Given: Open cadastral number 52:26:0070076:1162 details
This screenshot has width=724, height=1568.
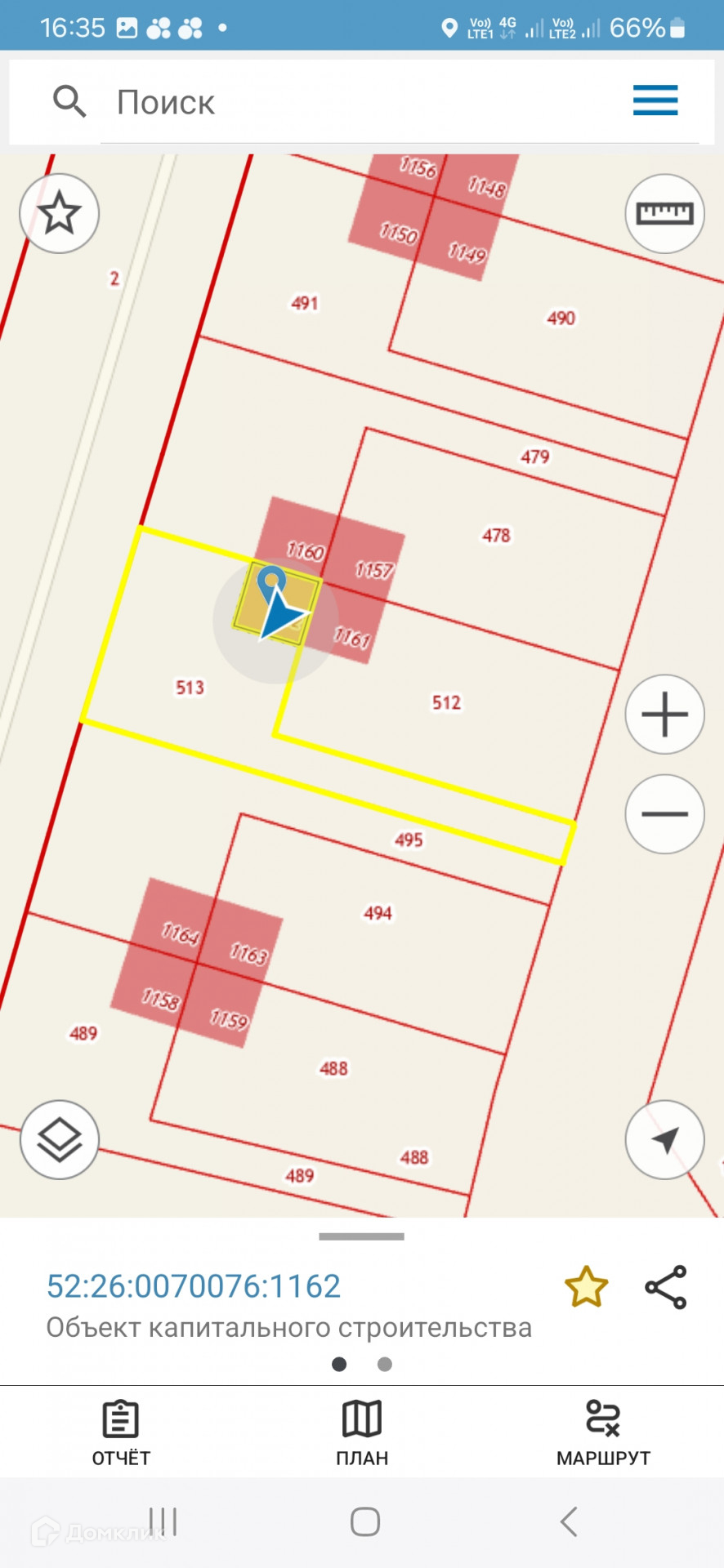Looking at the screenshot, I should point(194,1286).
